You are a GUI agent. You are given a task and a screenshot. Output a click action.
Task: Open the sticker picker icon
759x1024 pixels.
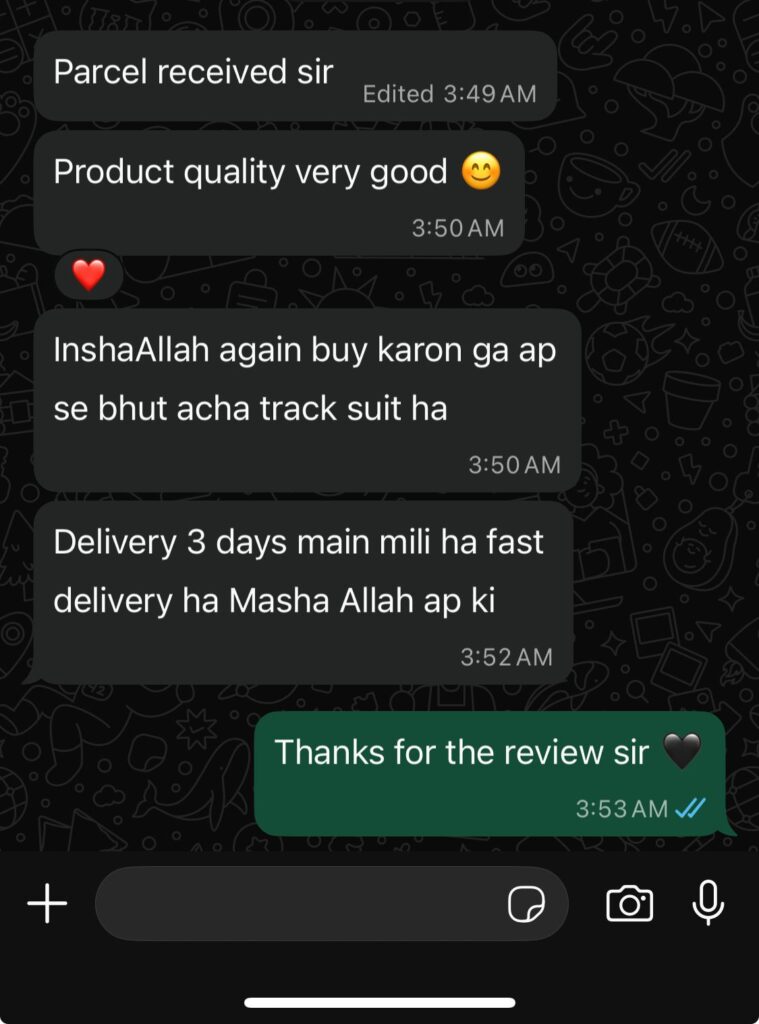tap(526, 905)
